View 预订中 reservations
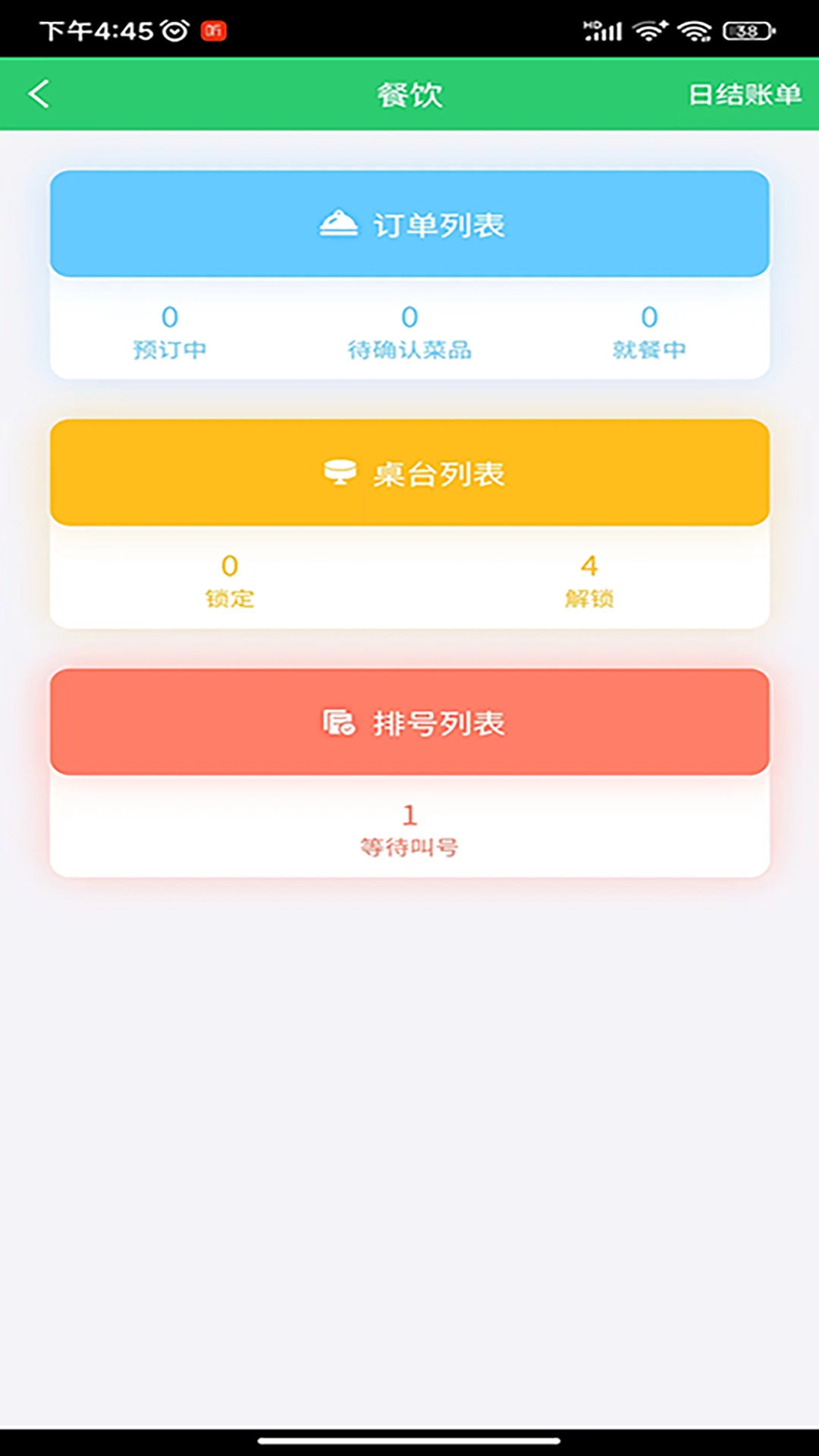The width and height of the screenshot is (819, 1456). click(x=170, y=332)
